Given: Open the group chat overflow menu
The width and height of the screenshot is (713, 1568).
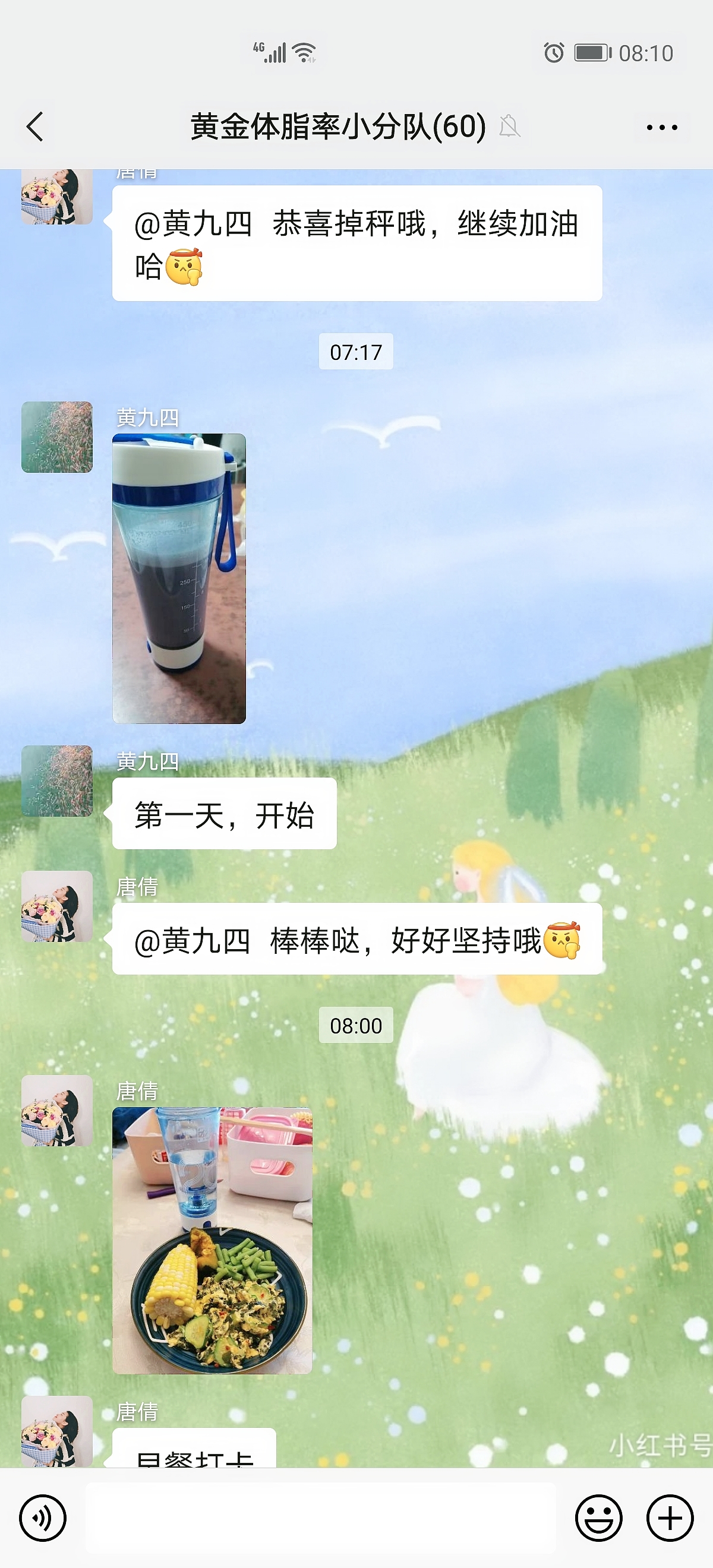Looking at the screenshot, I should [661, 127].
